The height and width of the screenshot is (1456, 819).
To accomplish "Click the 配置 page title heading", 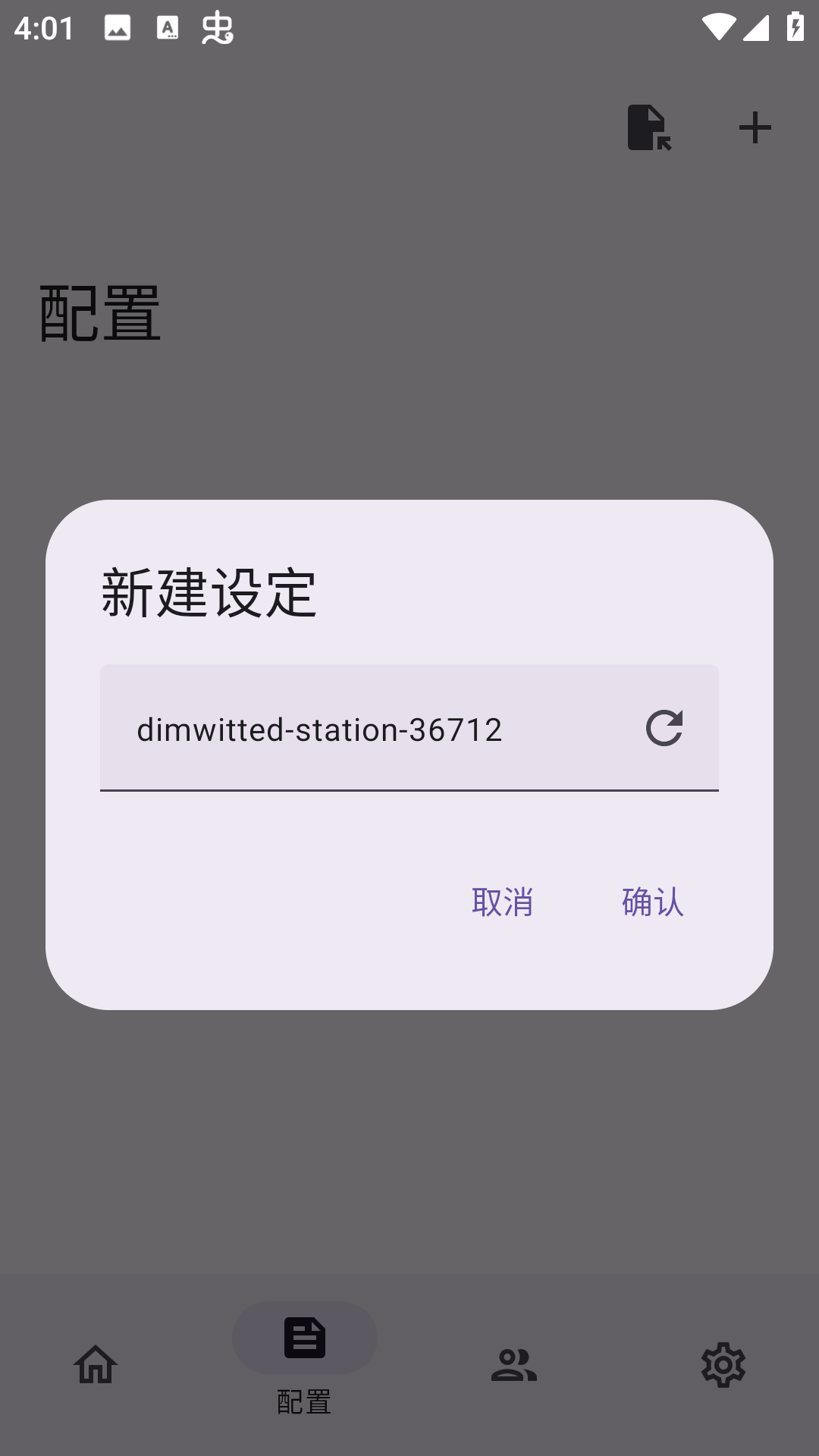I will pos(99,311).
